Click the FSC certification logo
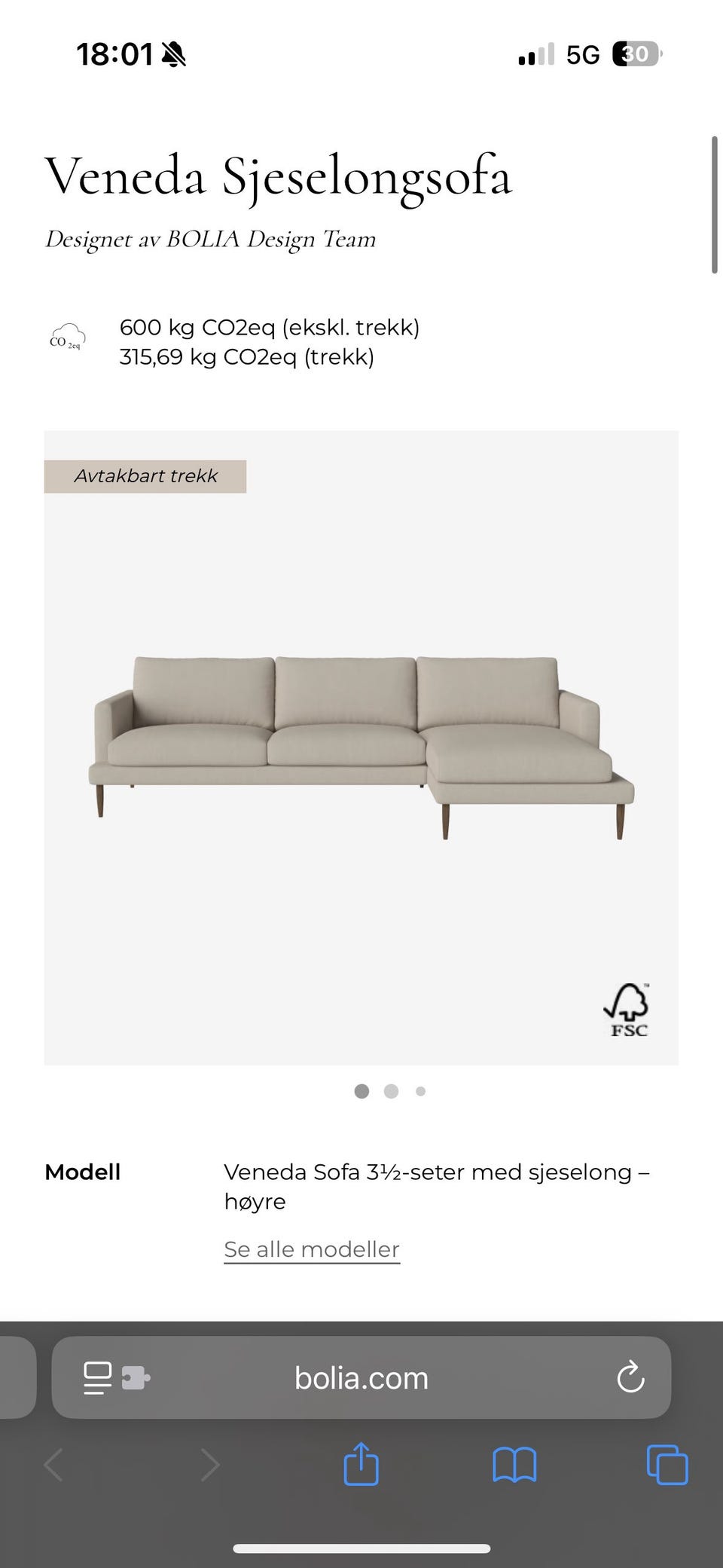Image resolution: width=723 pixels, height=1568 pixels. (627, 1008)
